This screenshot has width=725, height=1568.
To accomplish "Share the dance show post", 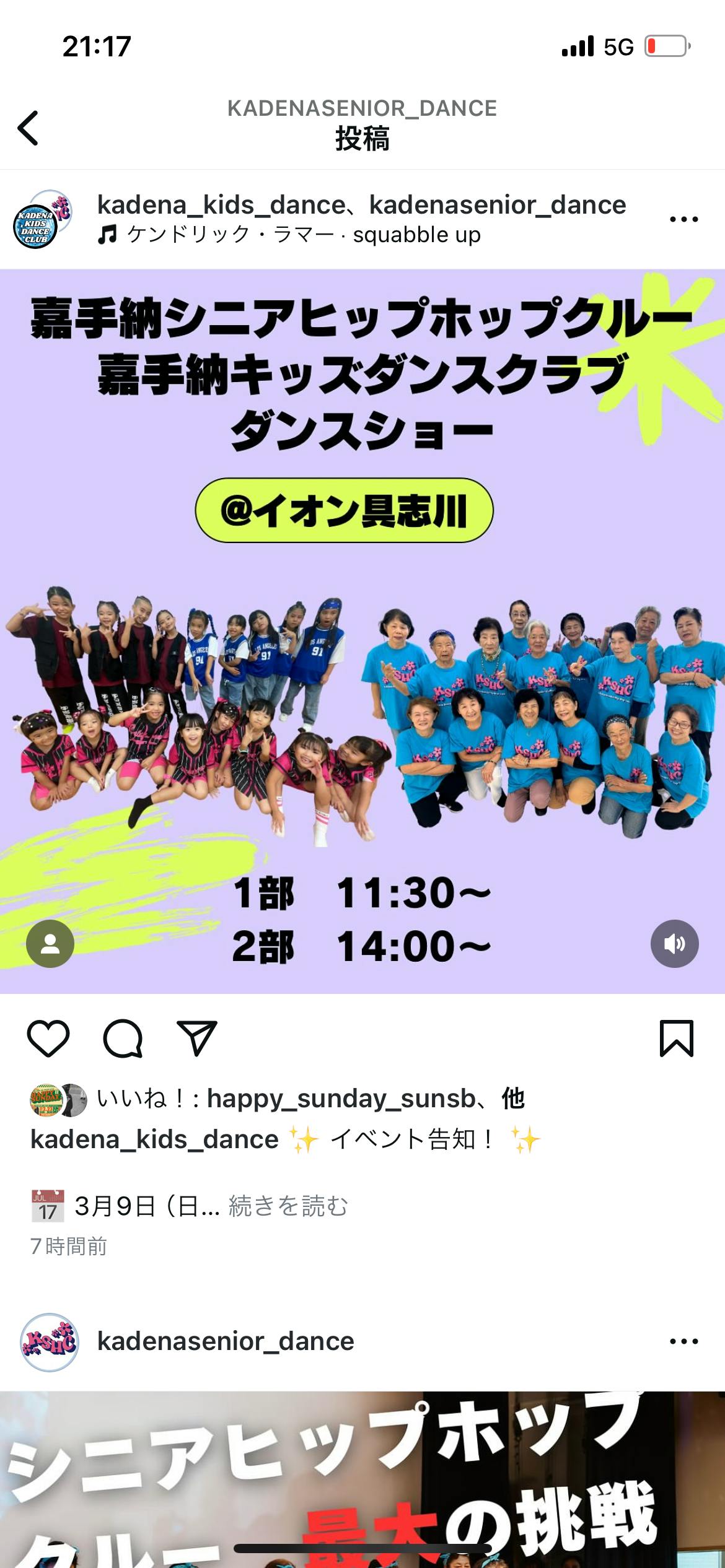I will click(196, 1039).
